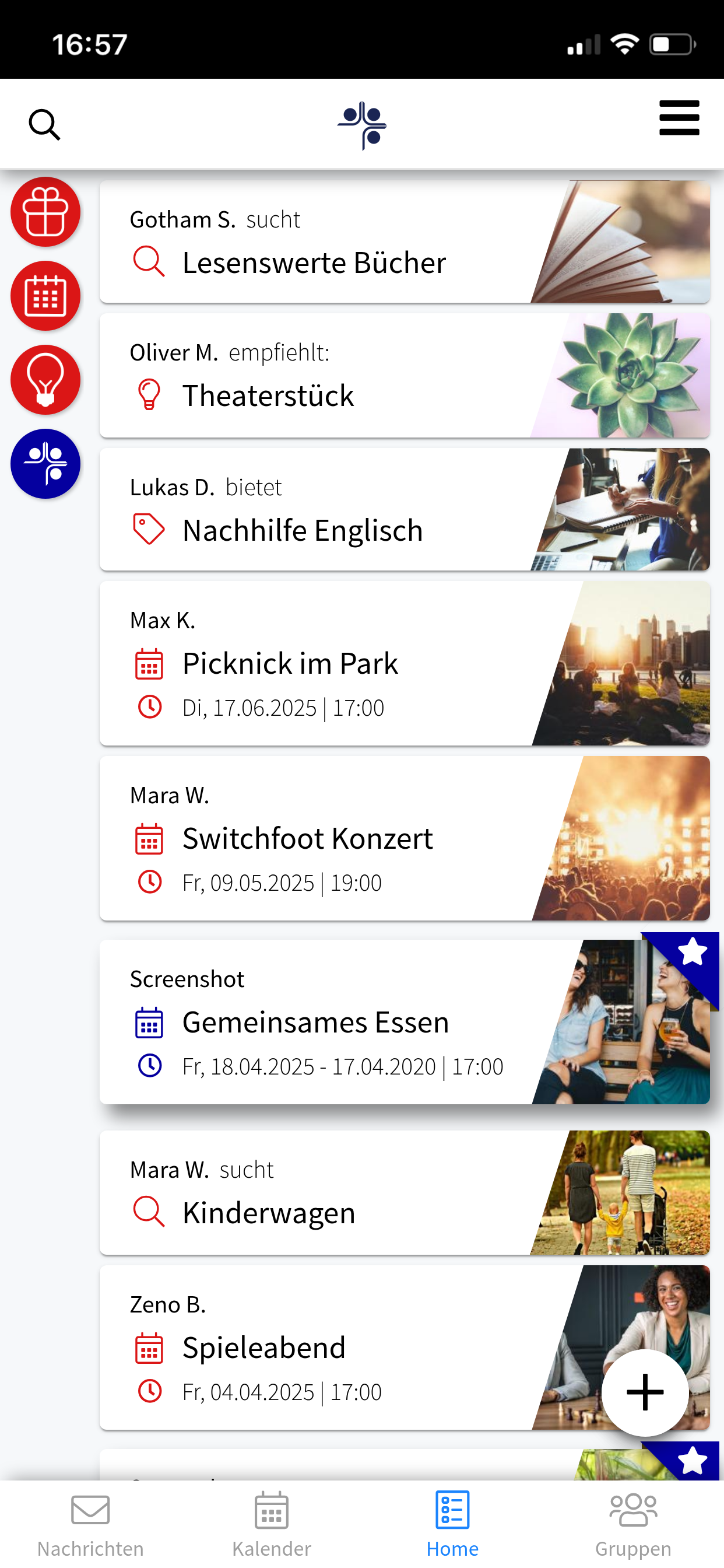
Task: Open the hamburger menu
Action: 679,118
